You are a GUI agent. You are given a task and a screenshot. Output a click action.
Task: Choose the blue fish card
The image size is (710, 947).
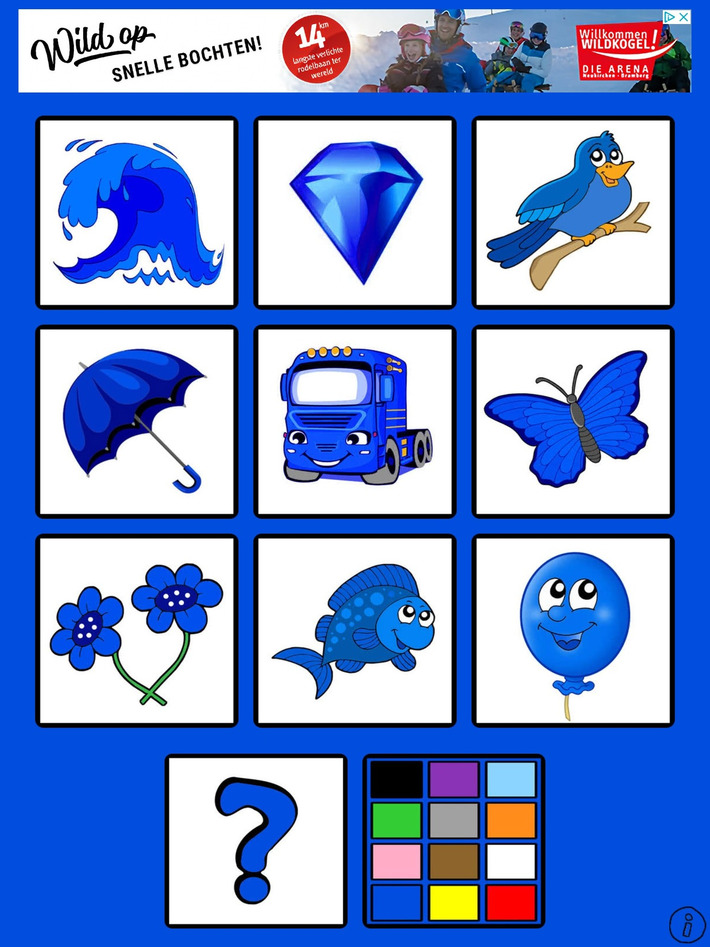(355, 631)
